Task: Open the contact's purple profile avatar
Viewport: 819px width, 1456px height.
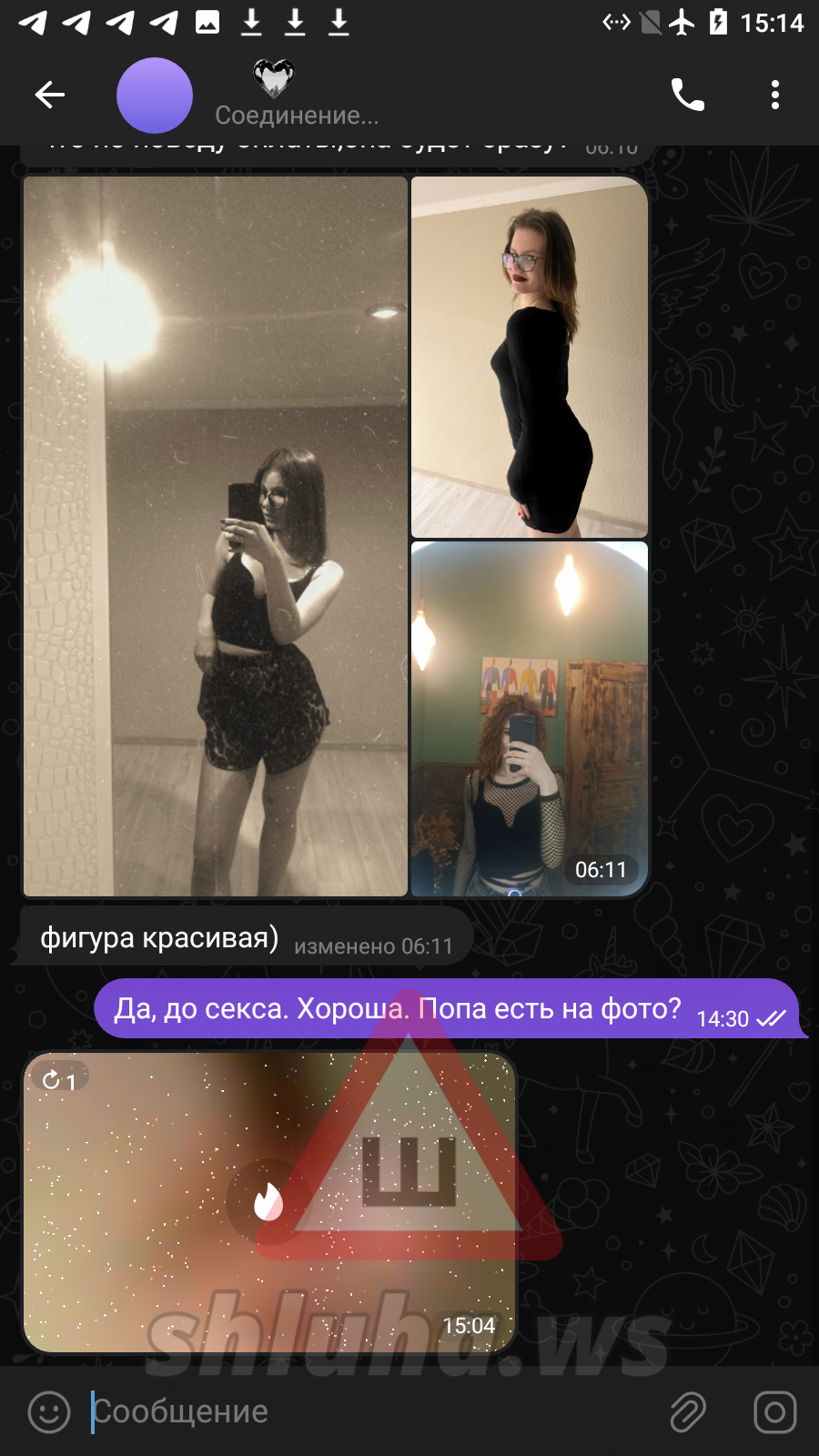Action: click(x=155, y=96)
